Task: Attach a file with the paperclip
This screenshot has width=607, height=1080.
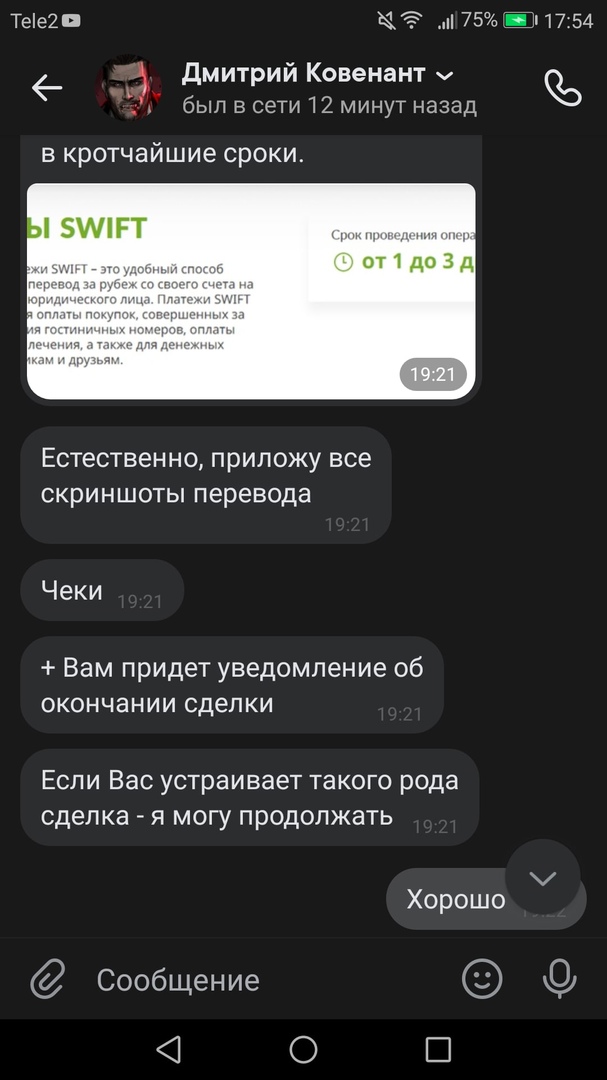Action: (47, 979)
